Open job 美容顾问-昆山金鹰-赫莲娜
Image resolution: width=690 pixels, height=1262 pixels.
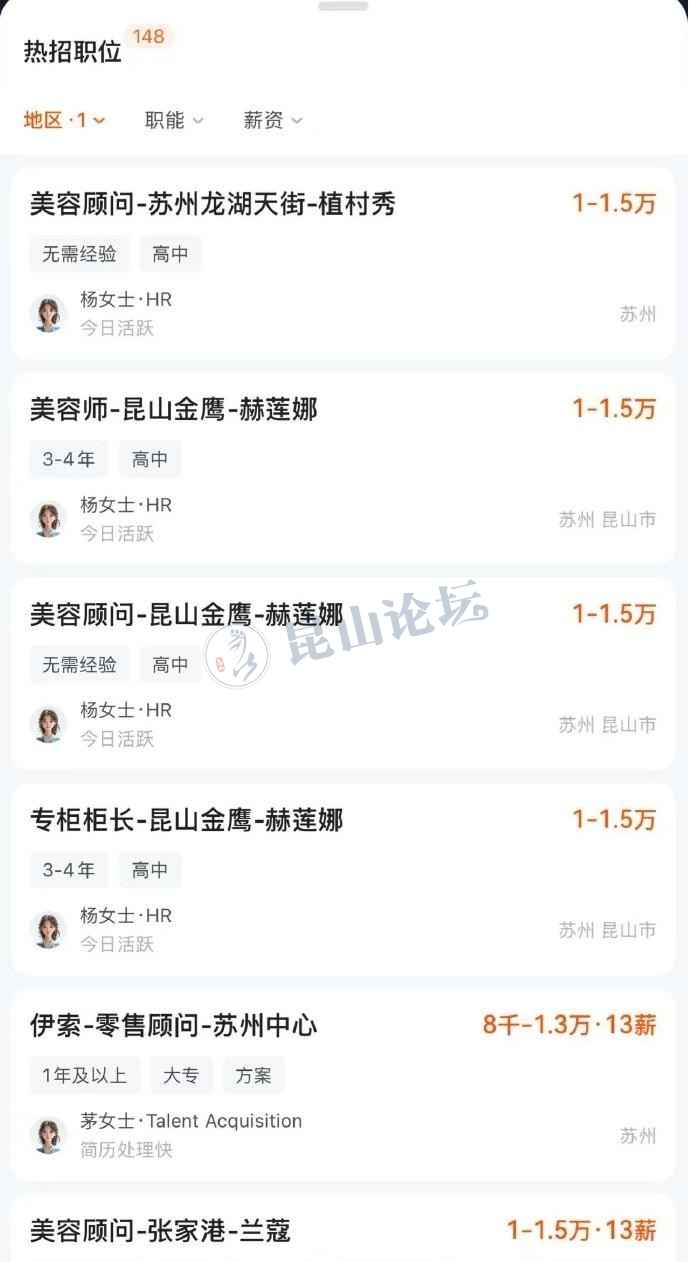(186, 614)
